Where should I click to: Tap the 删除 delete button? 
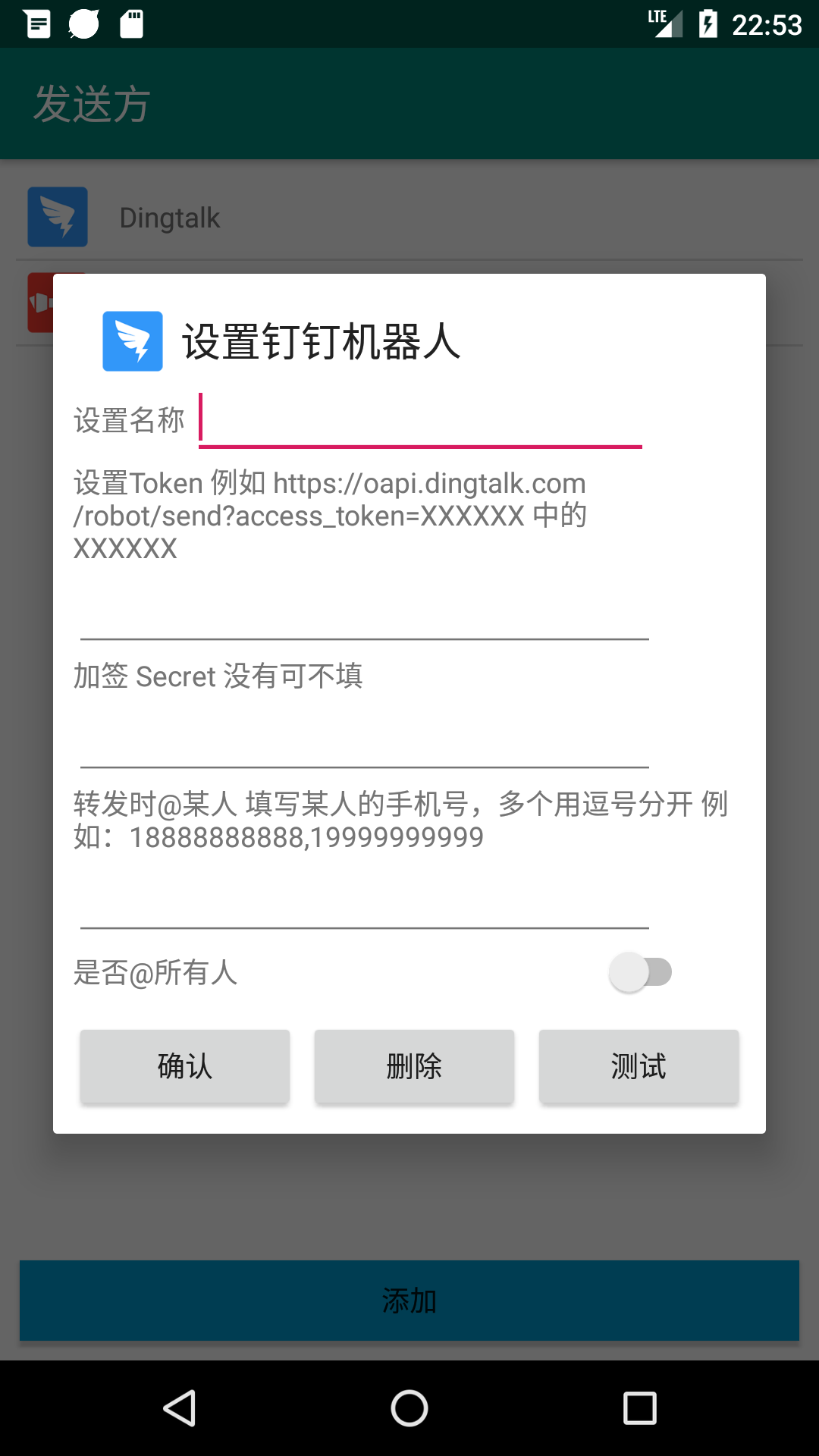pyautogui.click(x=414, y=1066)
